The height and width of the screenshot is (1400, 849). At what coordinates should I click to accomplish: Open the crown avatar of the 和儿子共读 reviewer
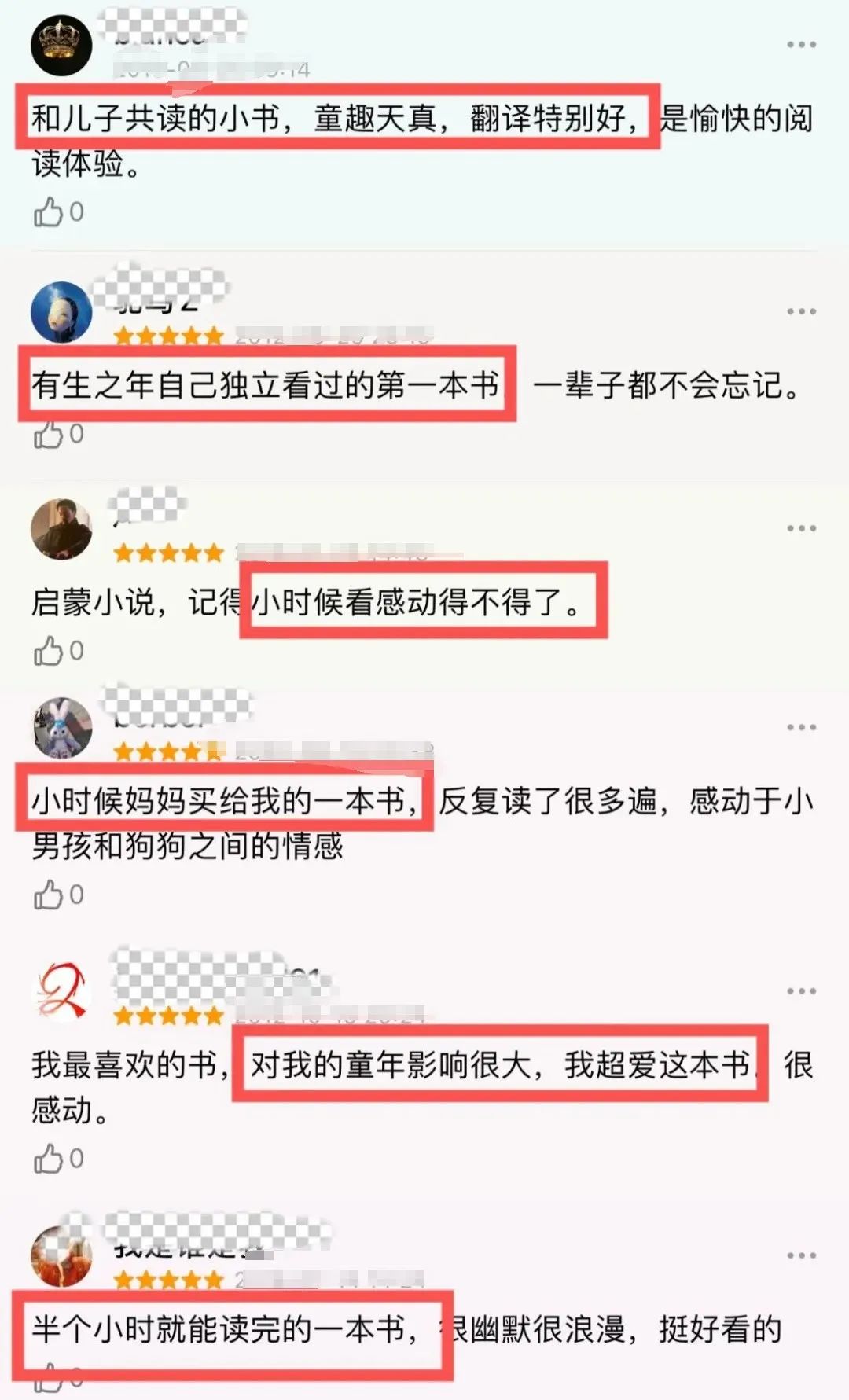61,45
